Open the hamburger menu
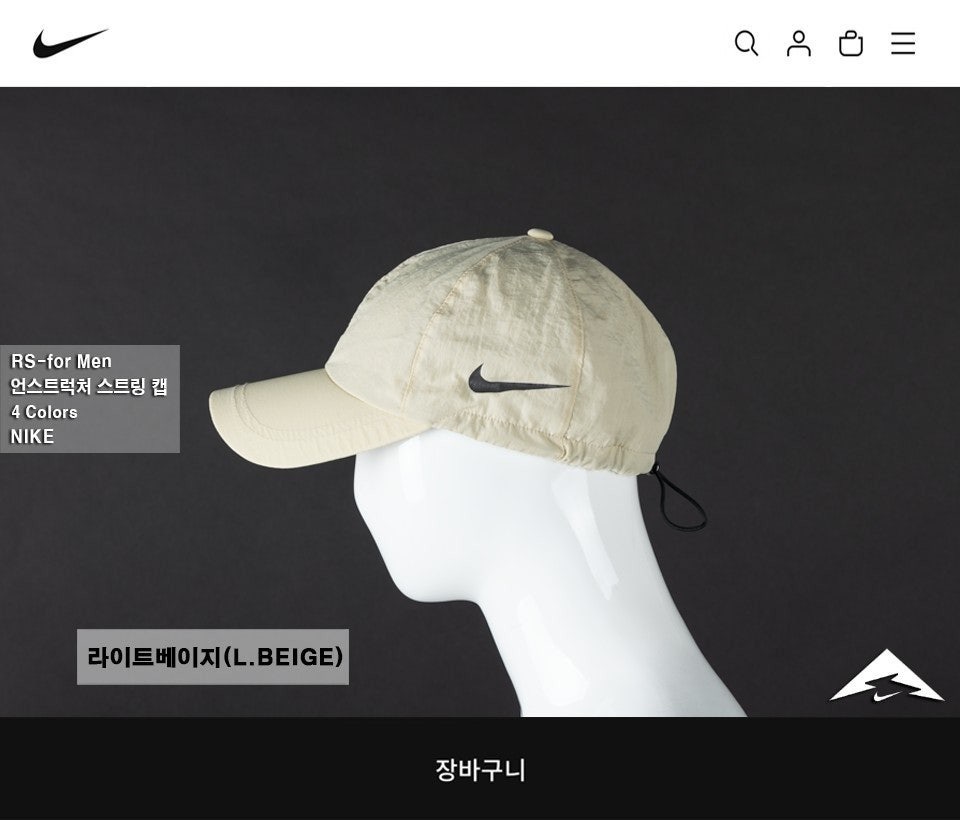The height and width of the screenshot is (820, 960). coord(903,43)
